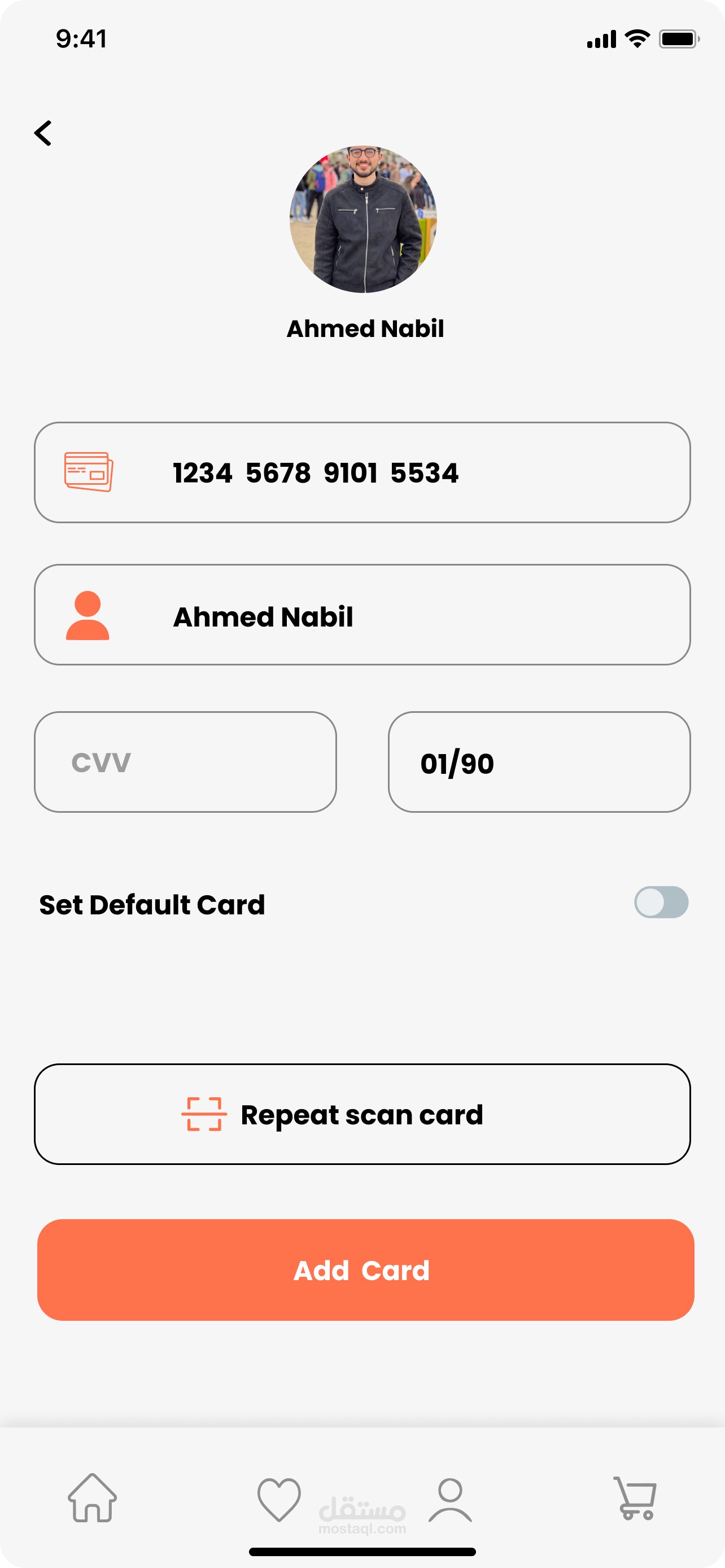Open the favorites heart tab
This screenshot has width=725, height=1568.
pos(279,1499)
